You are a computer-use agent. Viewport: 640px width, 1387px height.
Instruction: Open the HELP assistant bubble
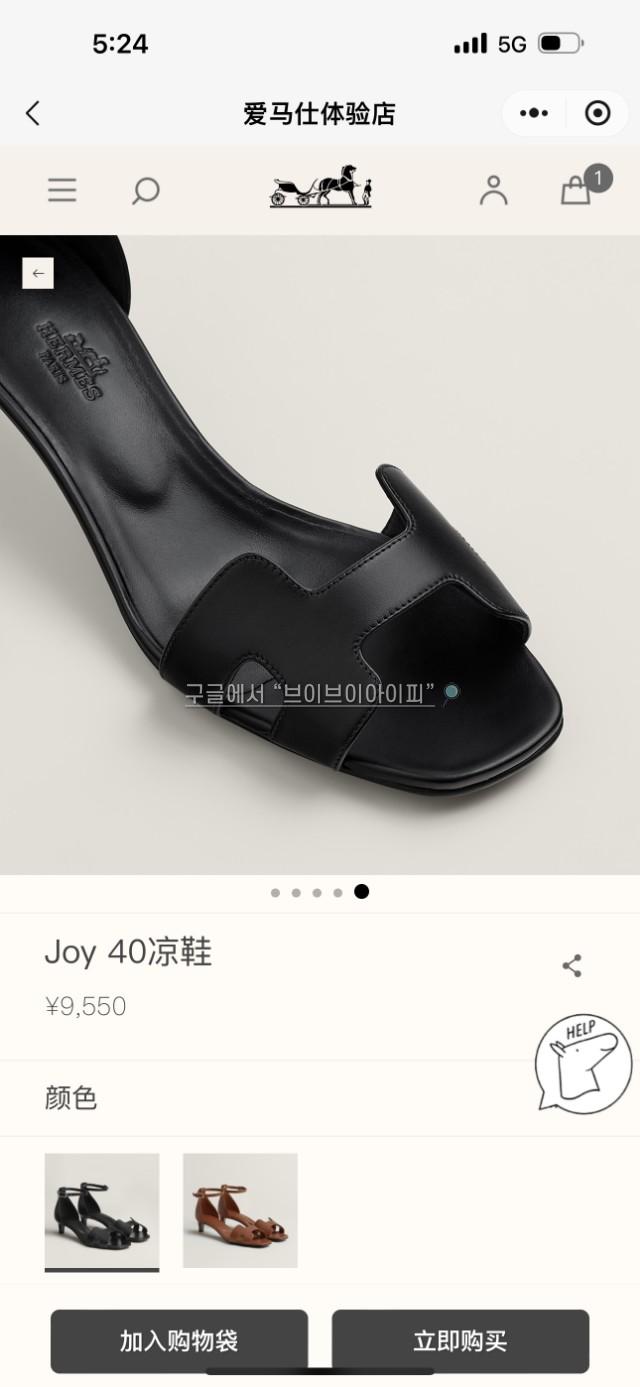[x=581, y=1064]
